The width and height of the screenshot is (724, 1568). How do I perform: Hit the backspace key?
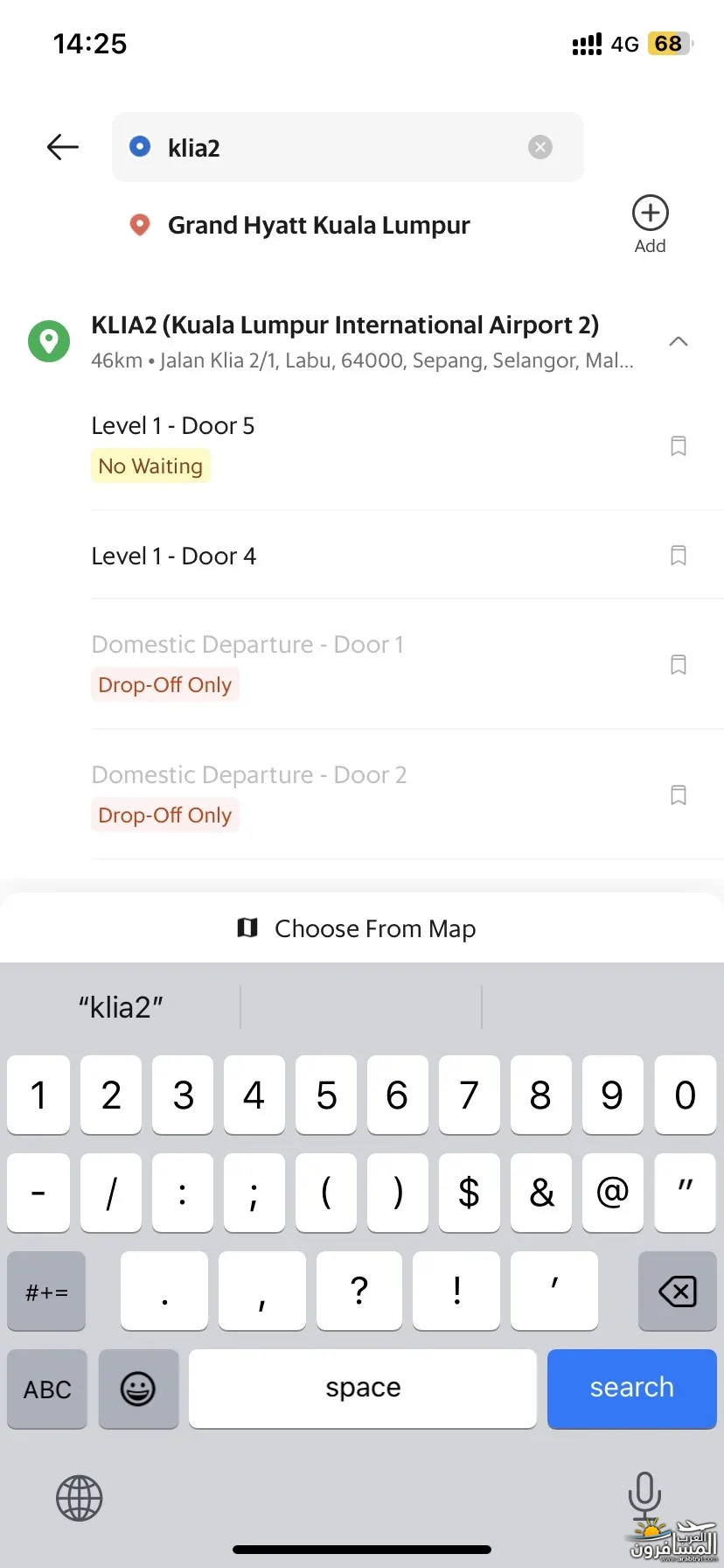pos(677,1291)
